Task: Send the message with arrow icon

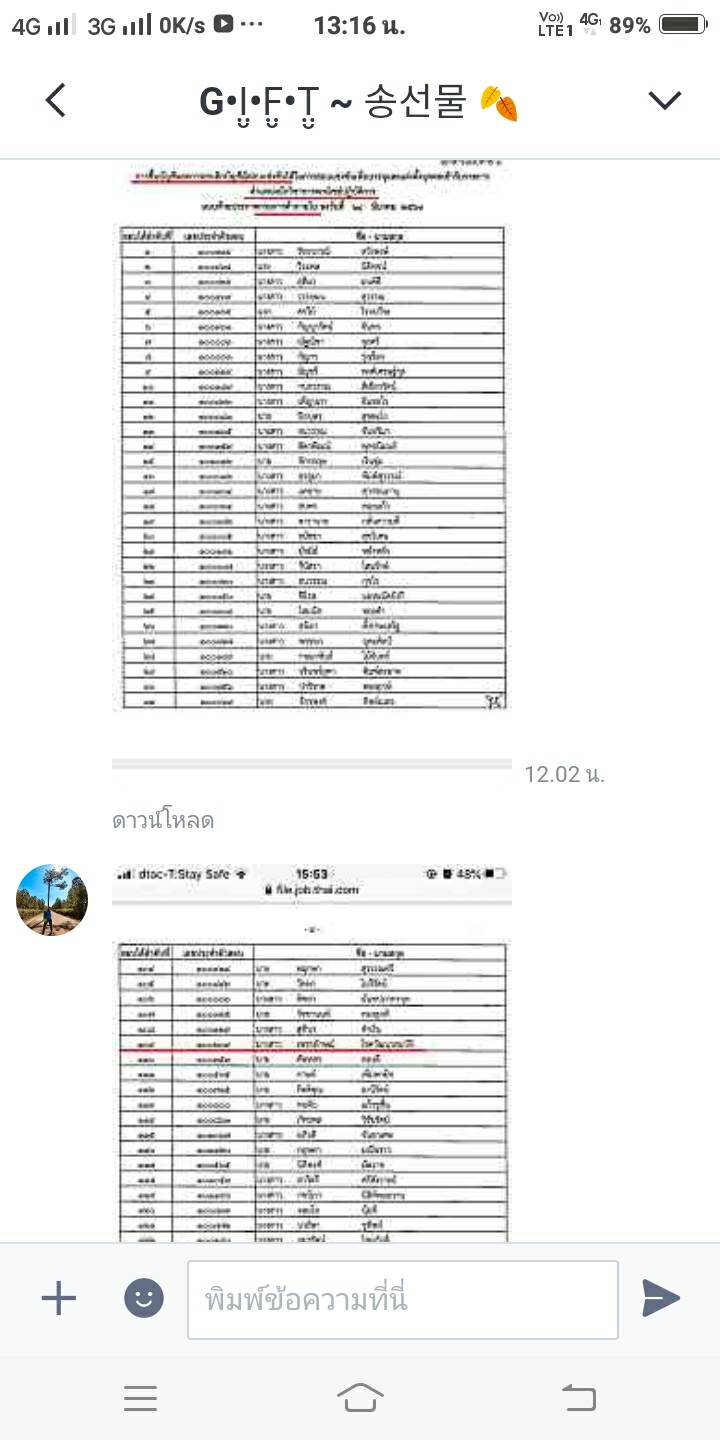Action: pyautogui.click(x=661, y=1299)
